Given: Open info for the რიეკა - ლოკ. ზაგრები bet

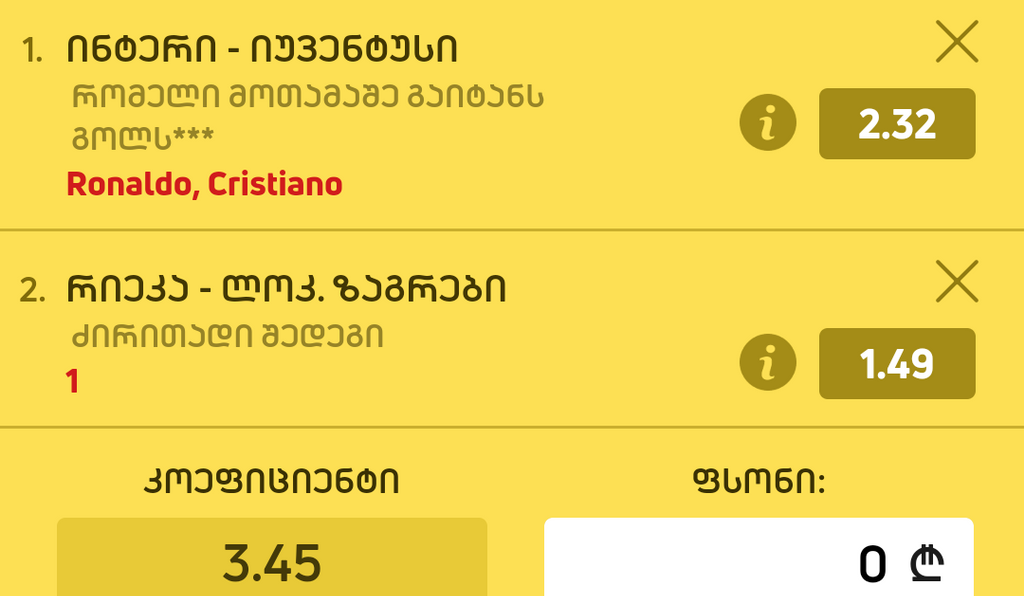Looking at the screenshot, I should [x=767, y=363].
